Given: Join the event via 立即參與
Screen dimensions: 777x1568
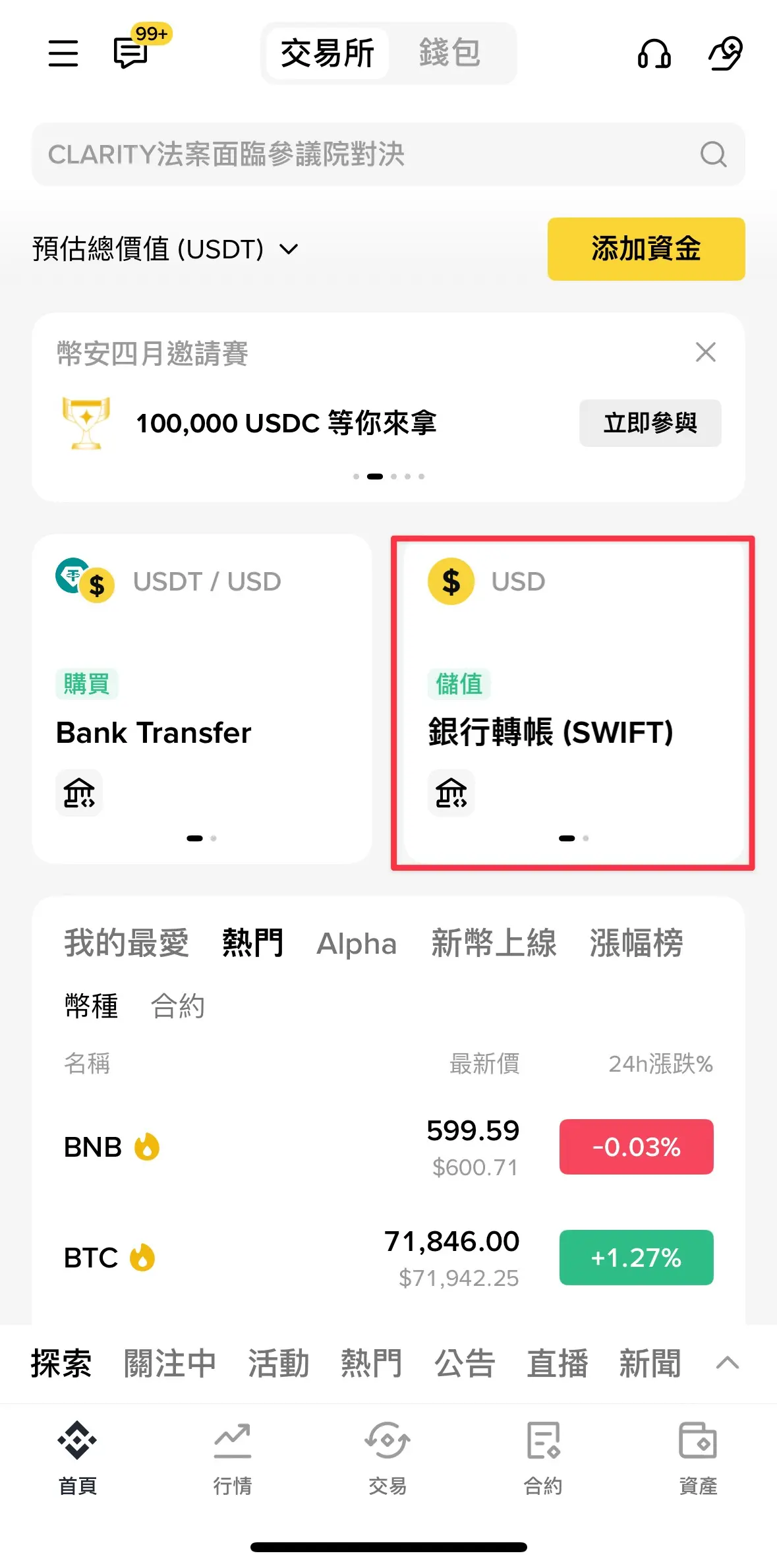Looking at the screenshot, I should coord(650,423).
